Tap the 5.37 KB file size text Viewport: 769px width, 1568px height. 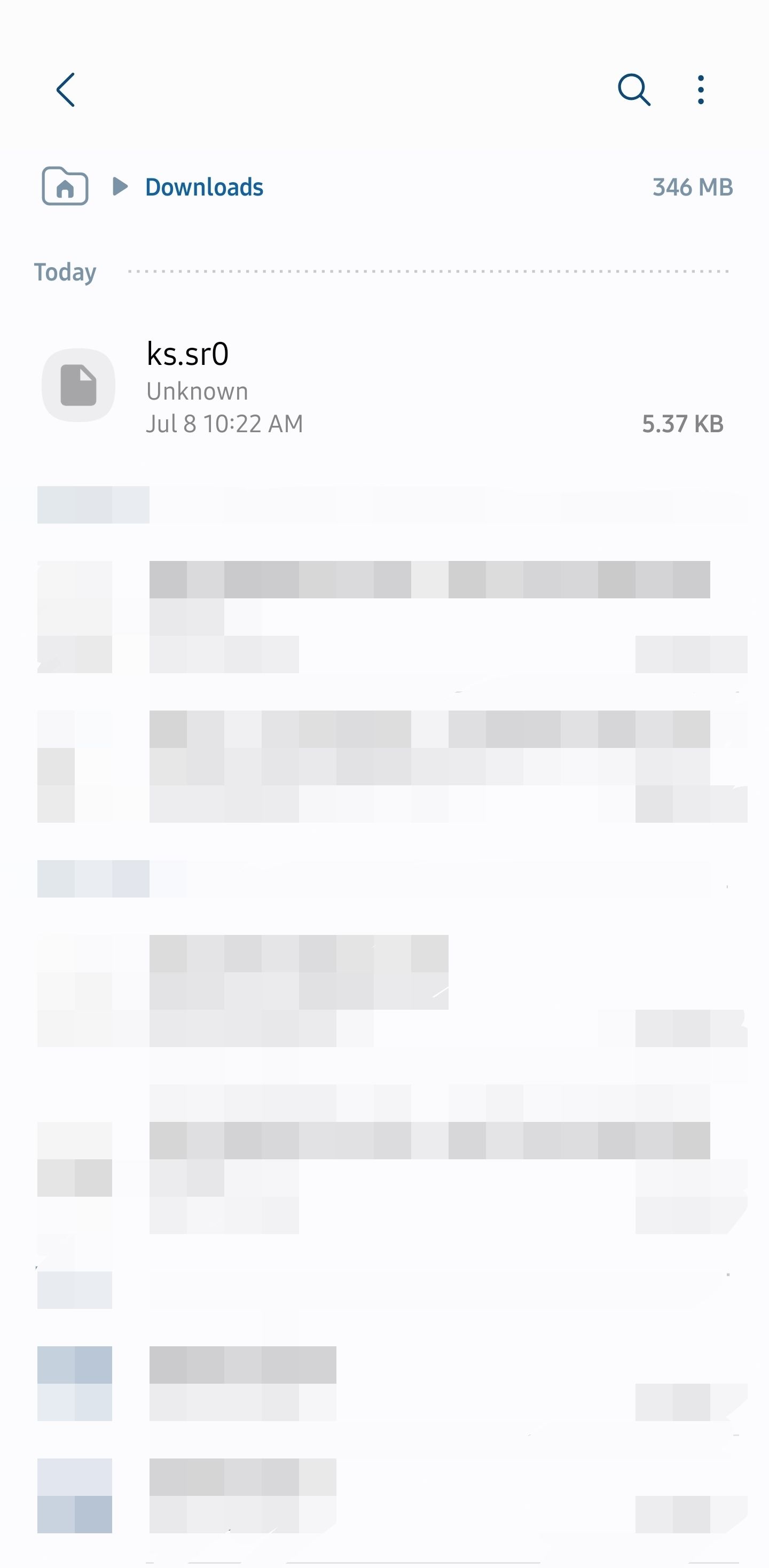coord(682,424)
